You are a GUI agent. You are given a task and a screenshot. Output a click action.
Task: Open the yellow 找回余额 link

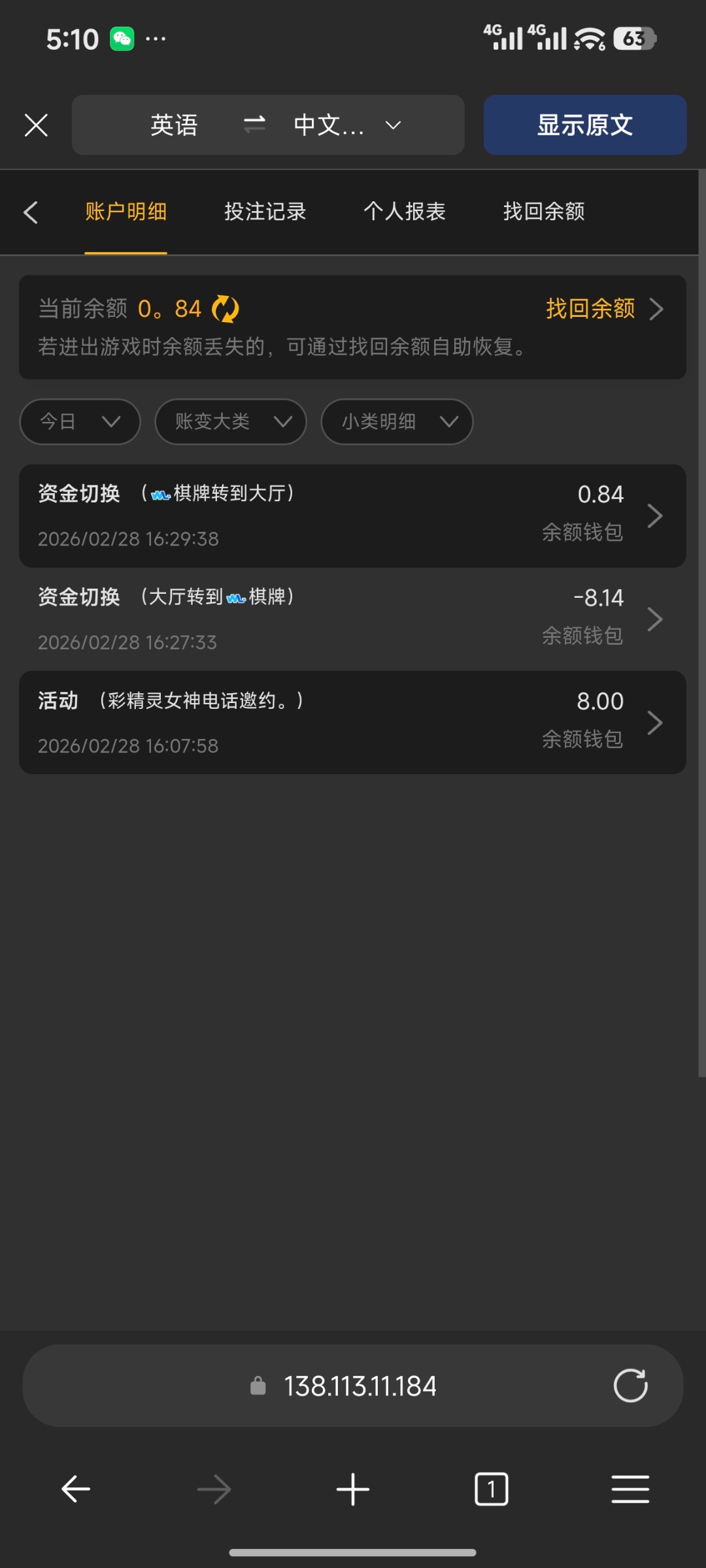click(603, 308)
